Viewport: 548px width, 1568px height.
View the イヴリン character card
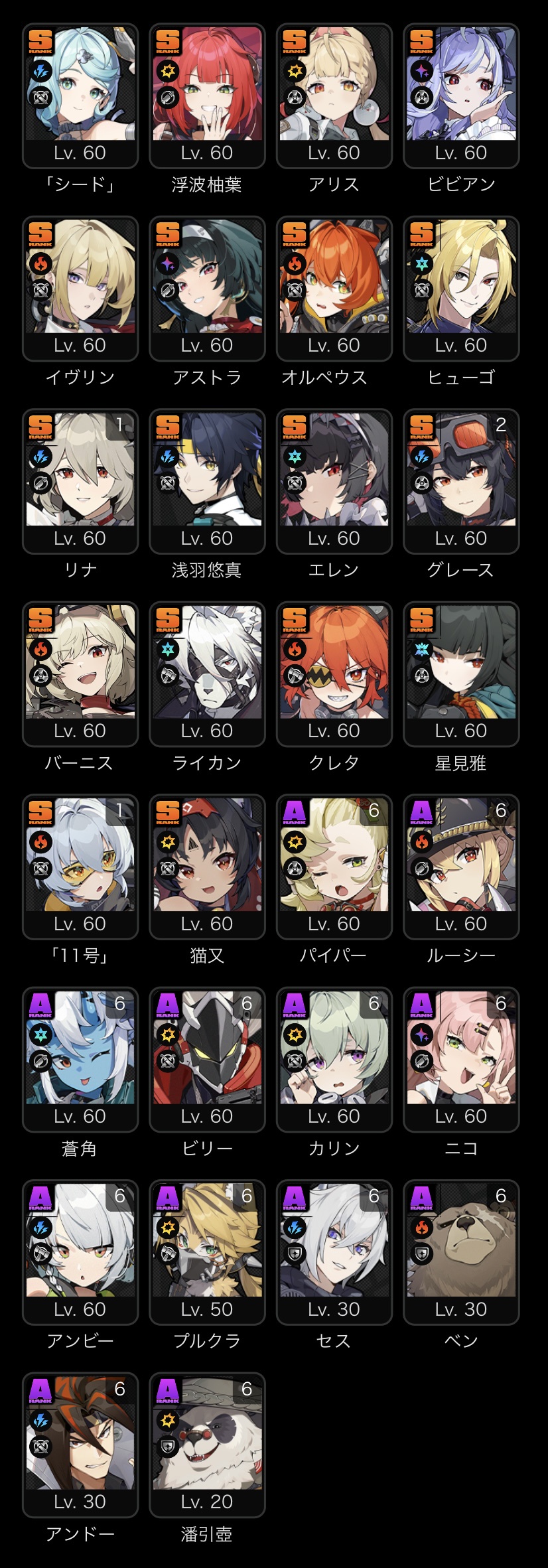[80, 289]
